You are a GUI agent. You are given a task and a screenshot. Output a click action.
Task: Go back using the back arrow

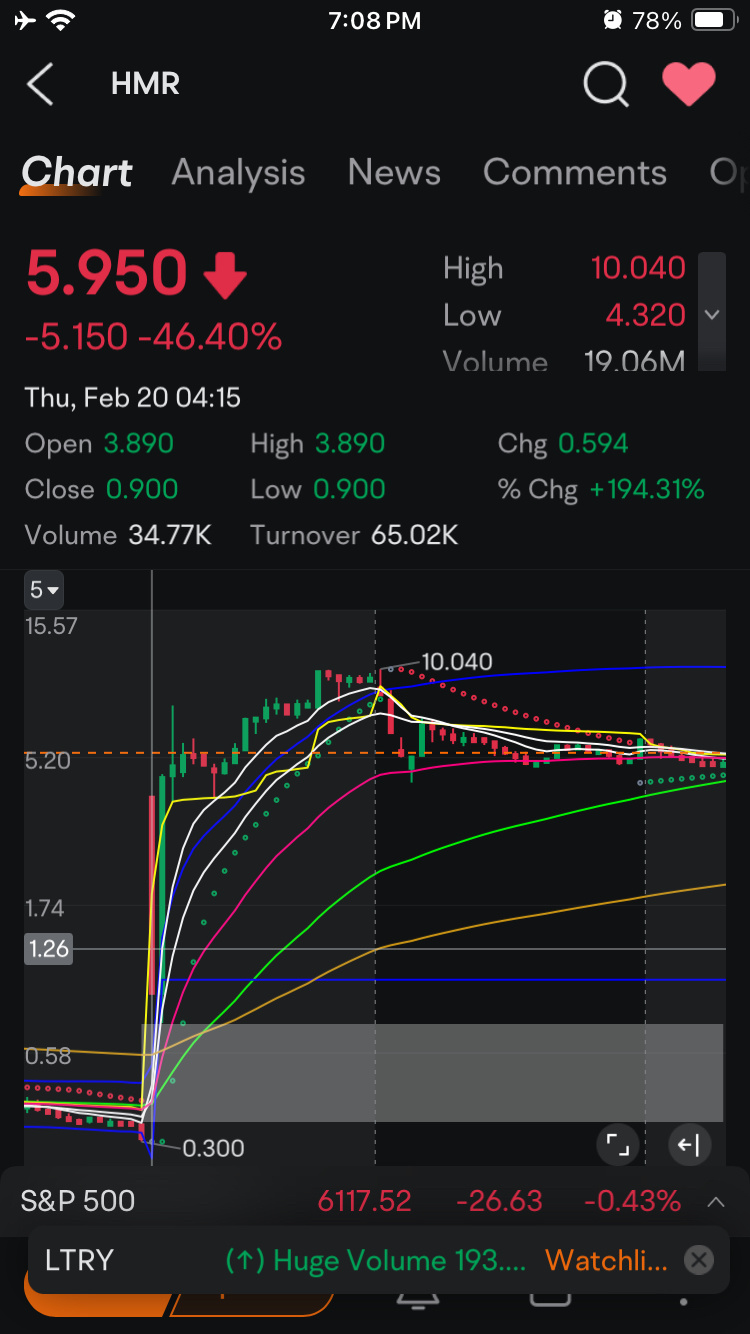pyautogui.click(x=40, y=85)
